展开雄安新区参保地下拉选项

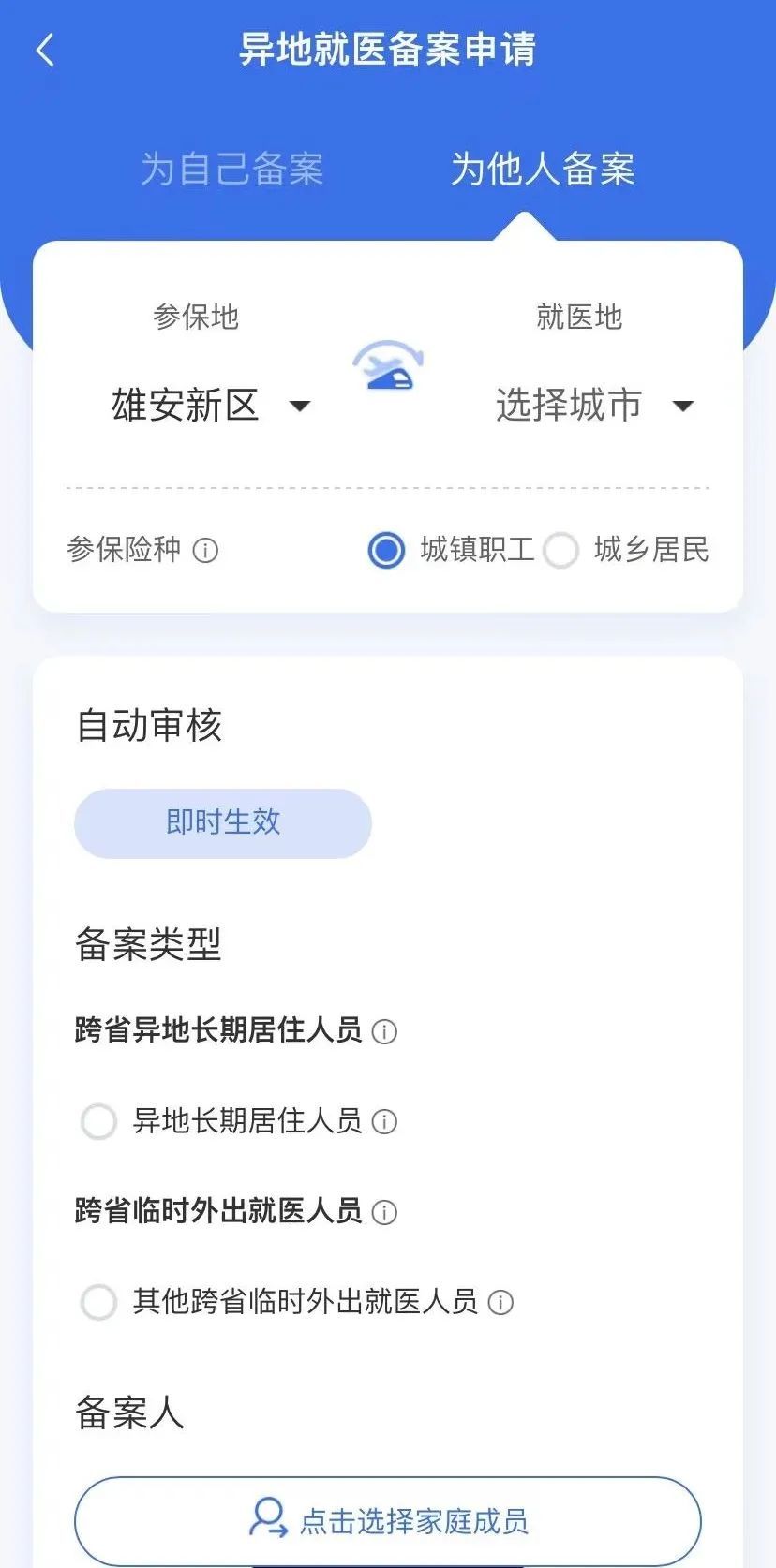301,406
